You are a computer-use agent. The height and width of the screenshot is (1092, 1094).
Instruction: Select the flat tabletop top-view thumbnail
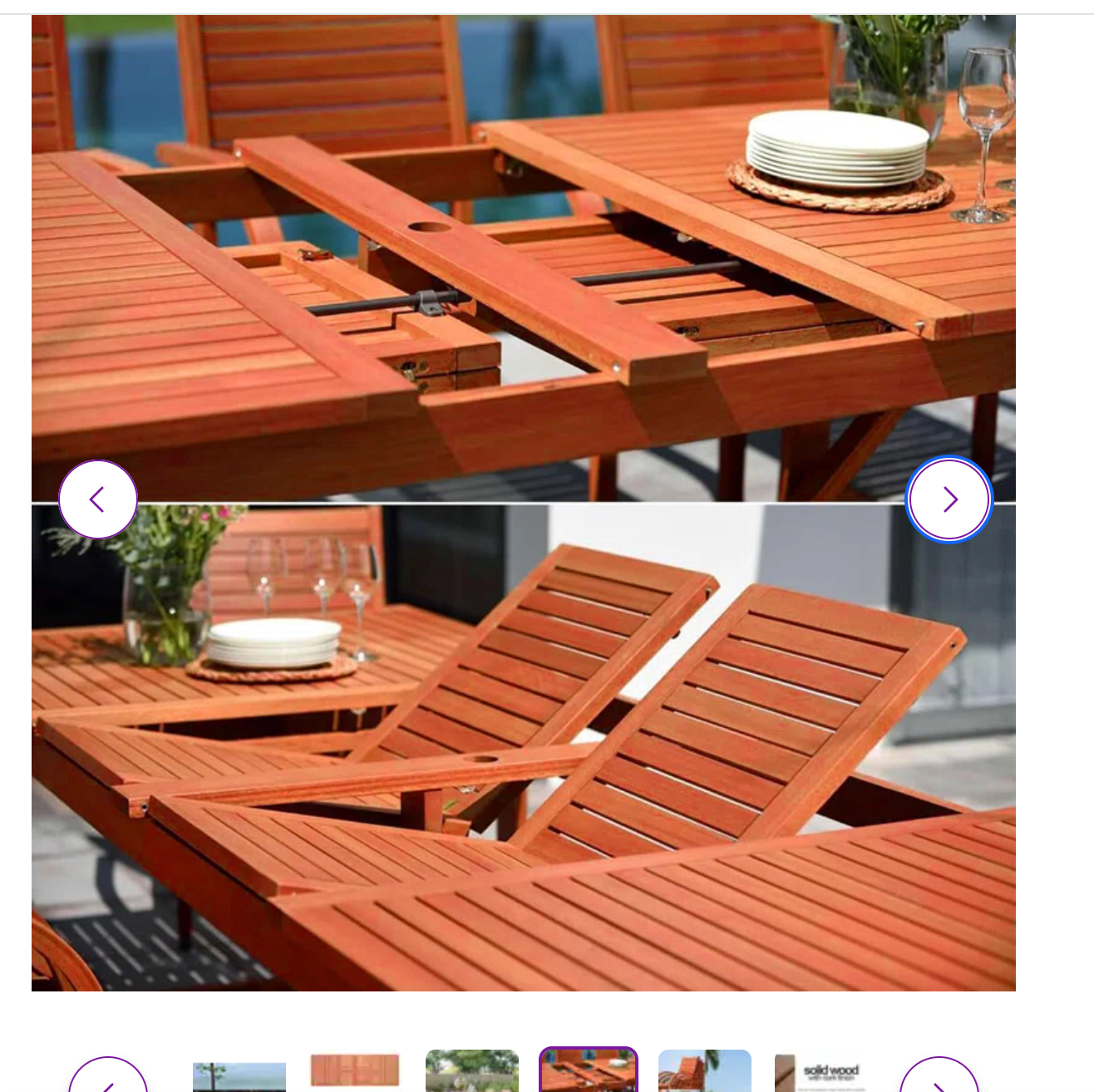[x=355, y=1070]
